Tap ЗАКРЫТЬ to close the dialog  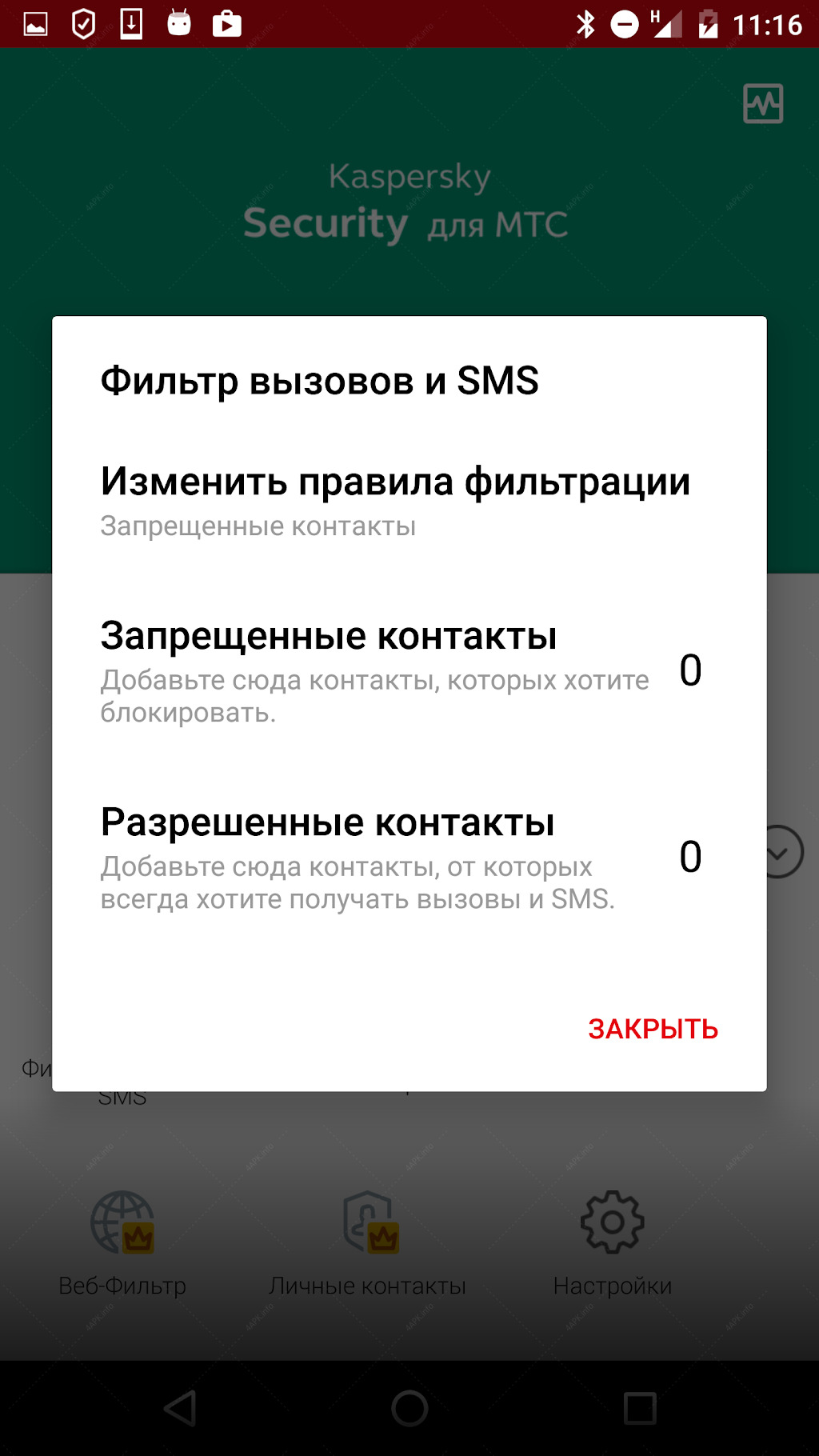click(653, 1029)
